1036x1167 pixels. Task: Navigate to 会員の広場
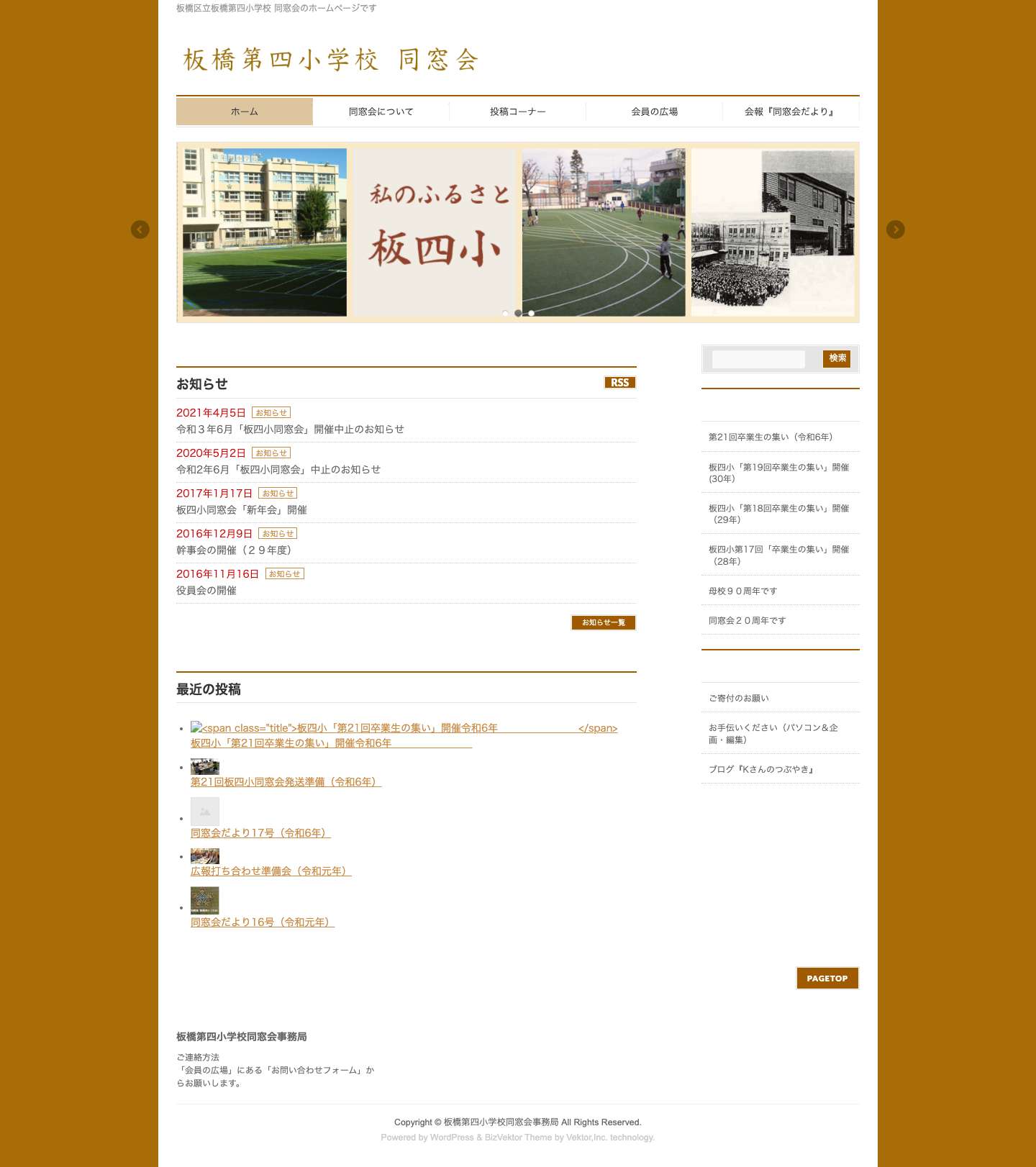(654, 112)
